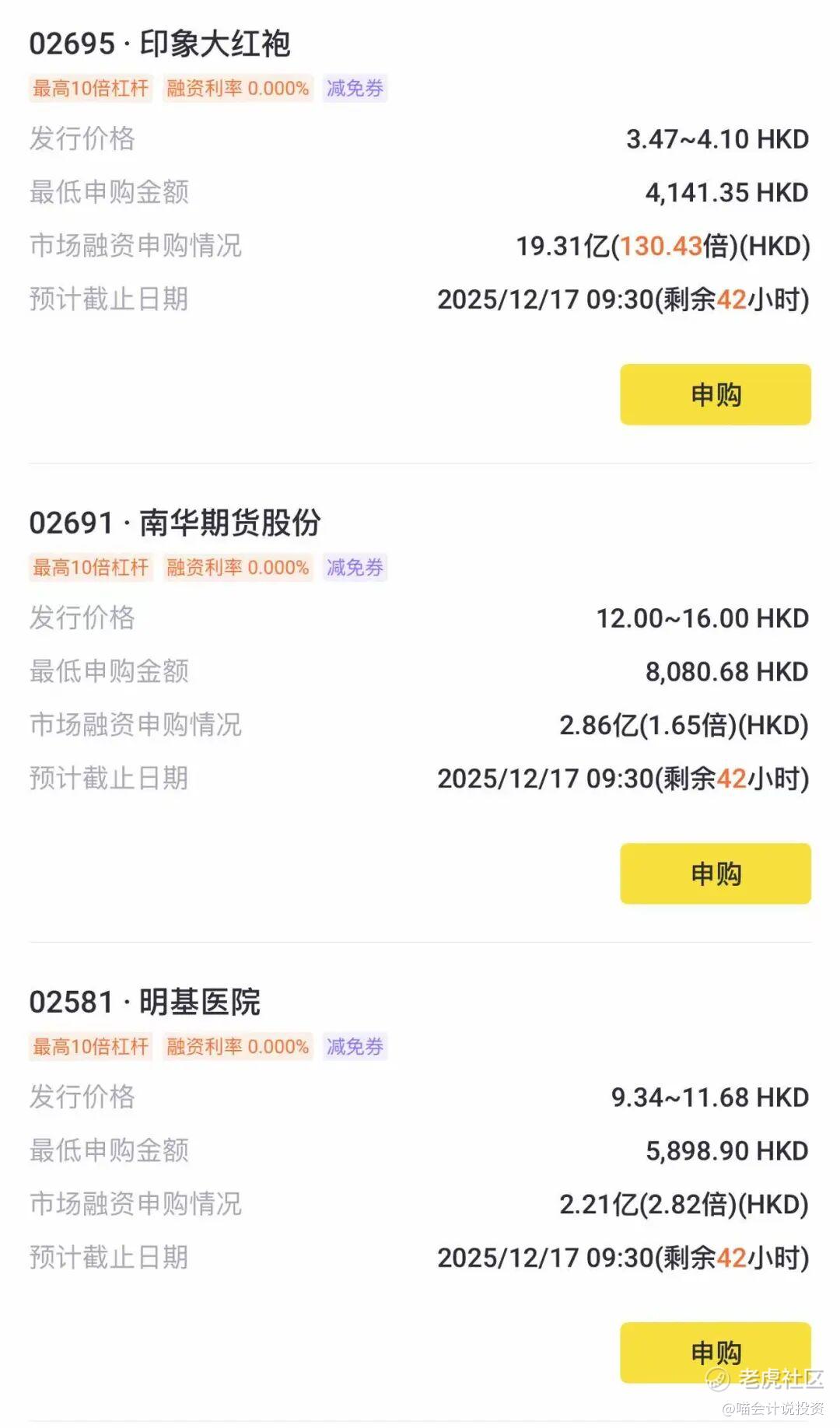Open the 02695 印象大红袍 IPO details
Image resolution: width=840 pixels, height=1428 pixels.
[160, 44]
